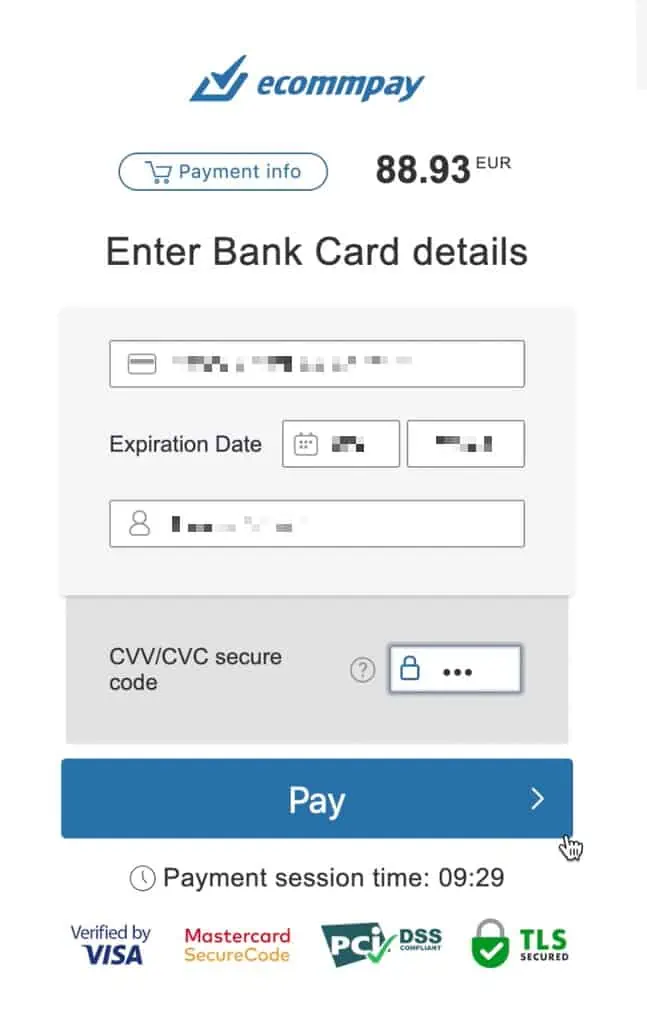Open the Payment info button
The width and height of the screenshot is (647, 1016).
tap(223, 171)
